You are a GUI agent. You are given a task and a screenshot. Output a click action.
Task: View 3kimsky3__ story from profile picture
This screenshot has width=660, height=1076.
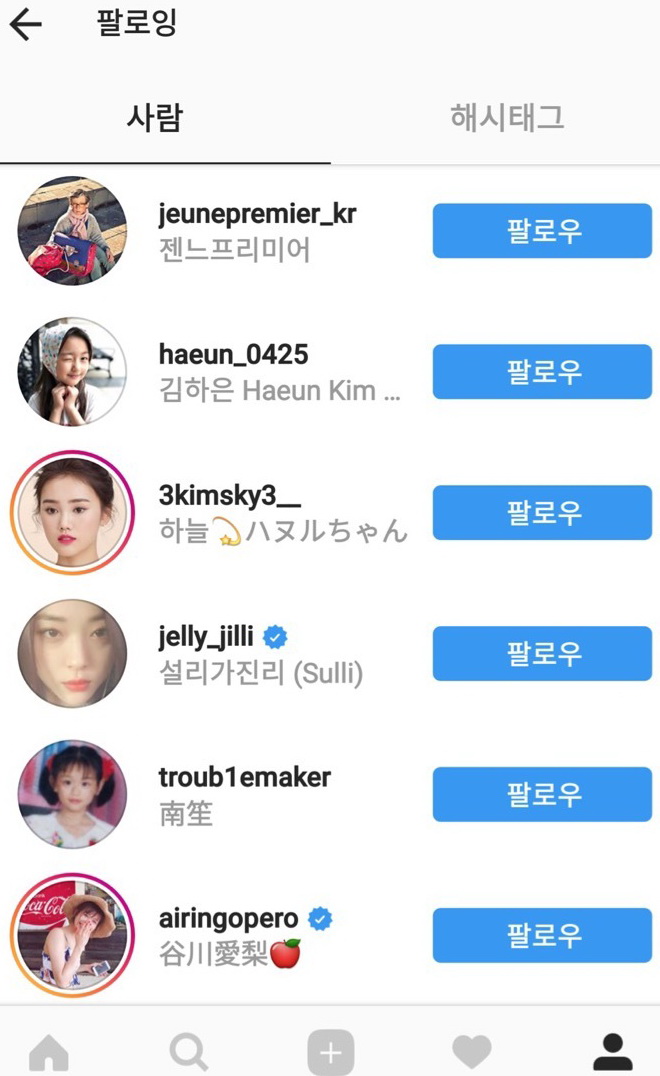coord(72,513)
